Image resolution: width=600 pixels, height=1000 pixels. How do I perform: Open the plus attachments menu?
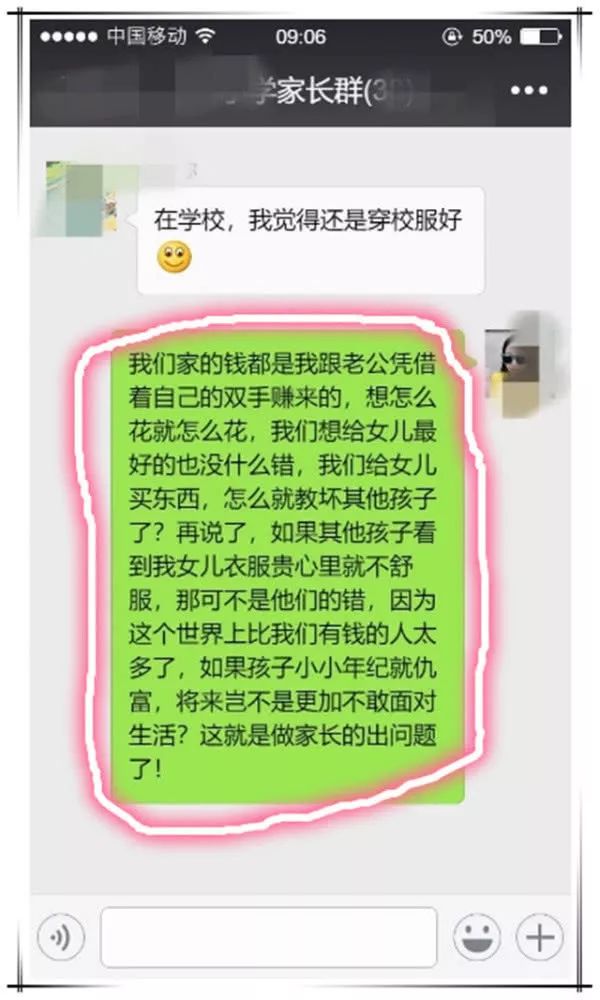pyautogui.click(x=539, y=937)
